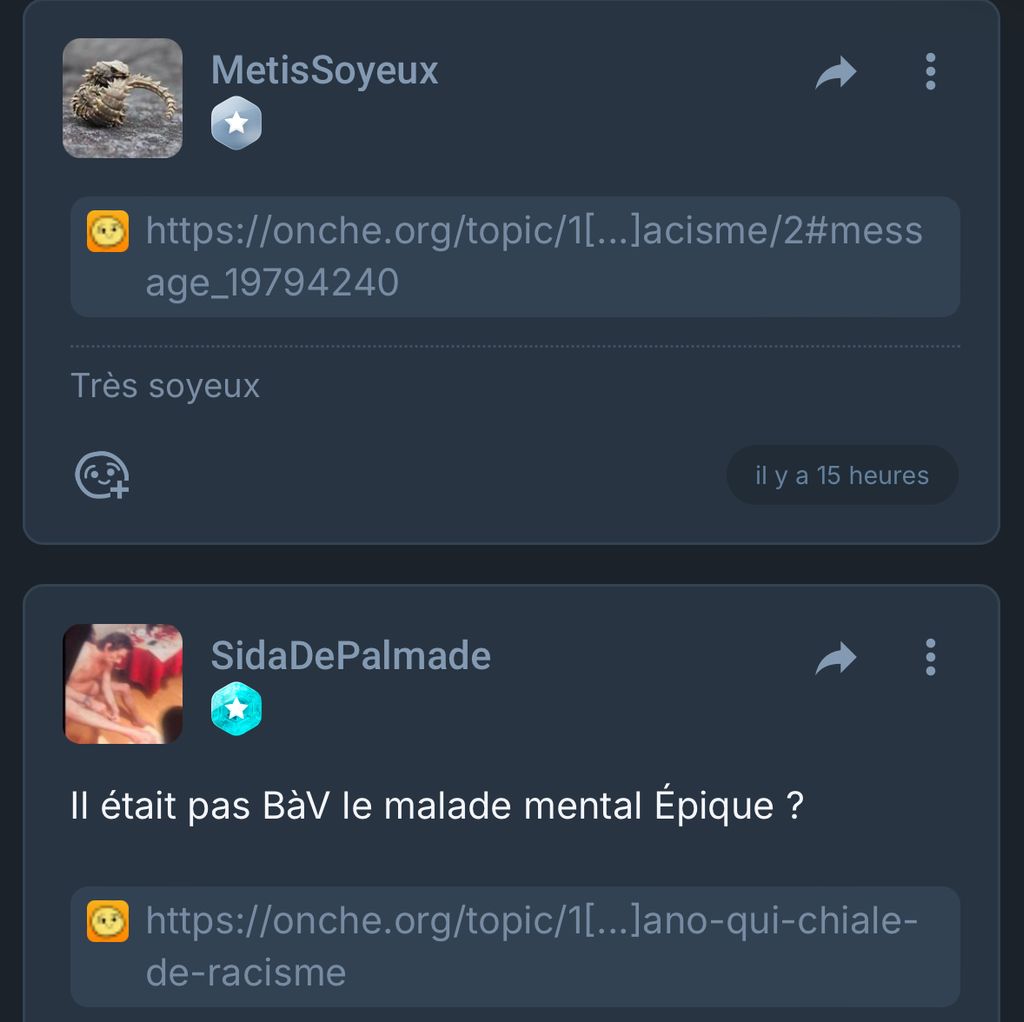This screenshot has height=1022, width=1024.
Task: Open the message_19794240 link in MetisSoyeux's post
Action: pos(533,257)
